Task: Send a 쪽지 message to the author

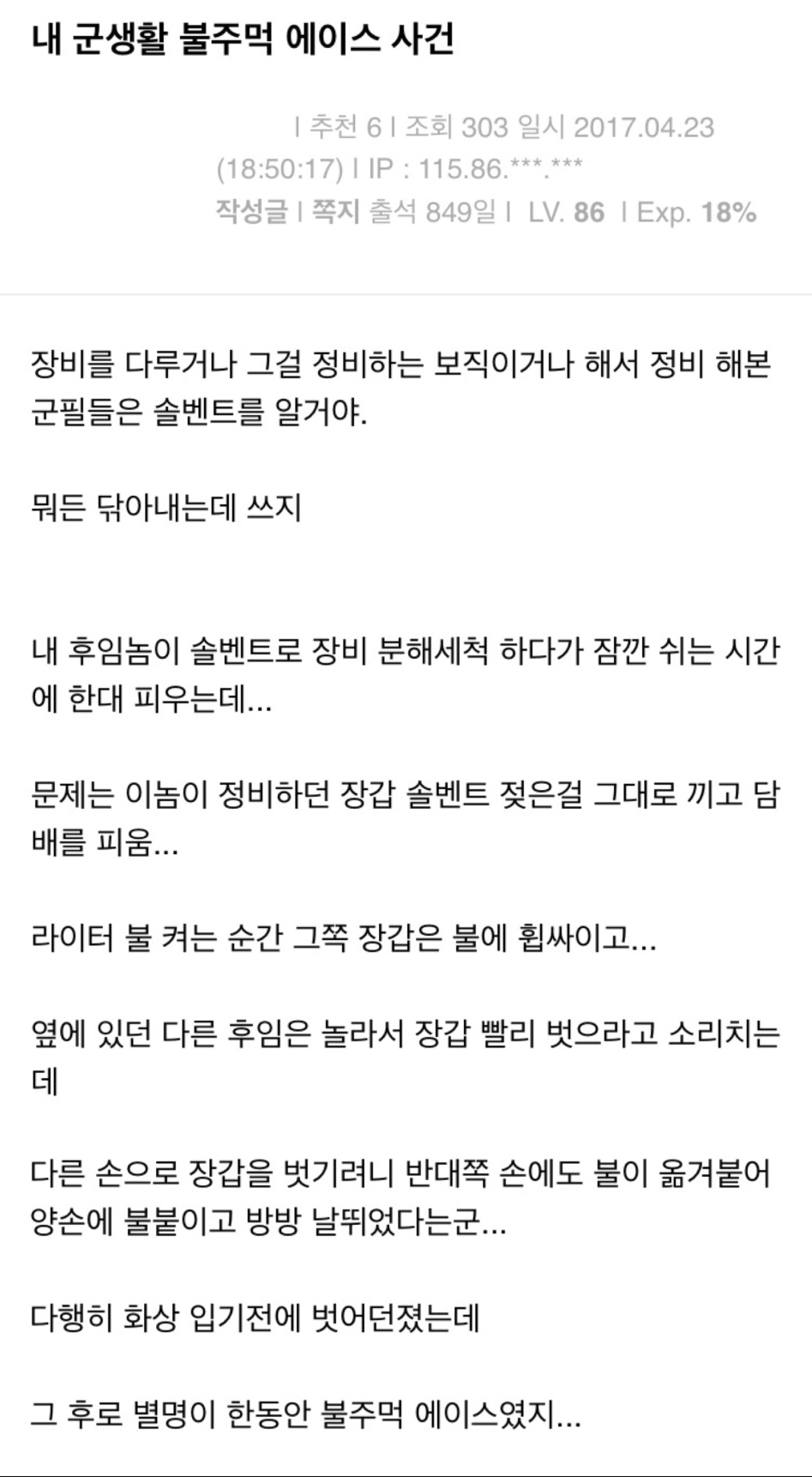Action: point(335,212)
